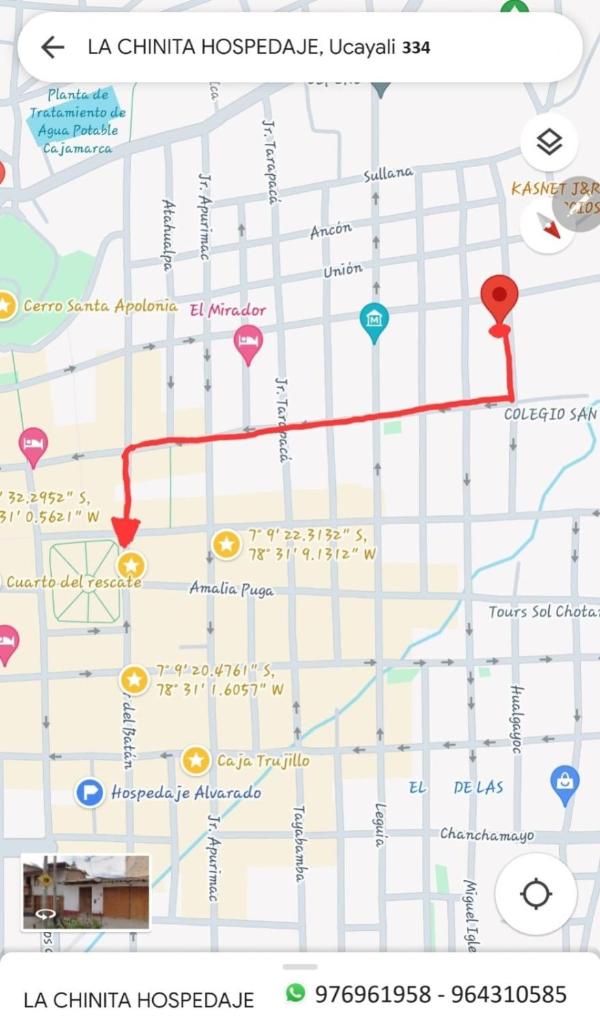The height and width of the screenshot is (1024, 600).
Task: Open the Street View photo thumbnail
Action: coord(86,893)
